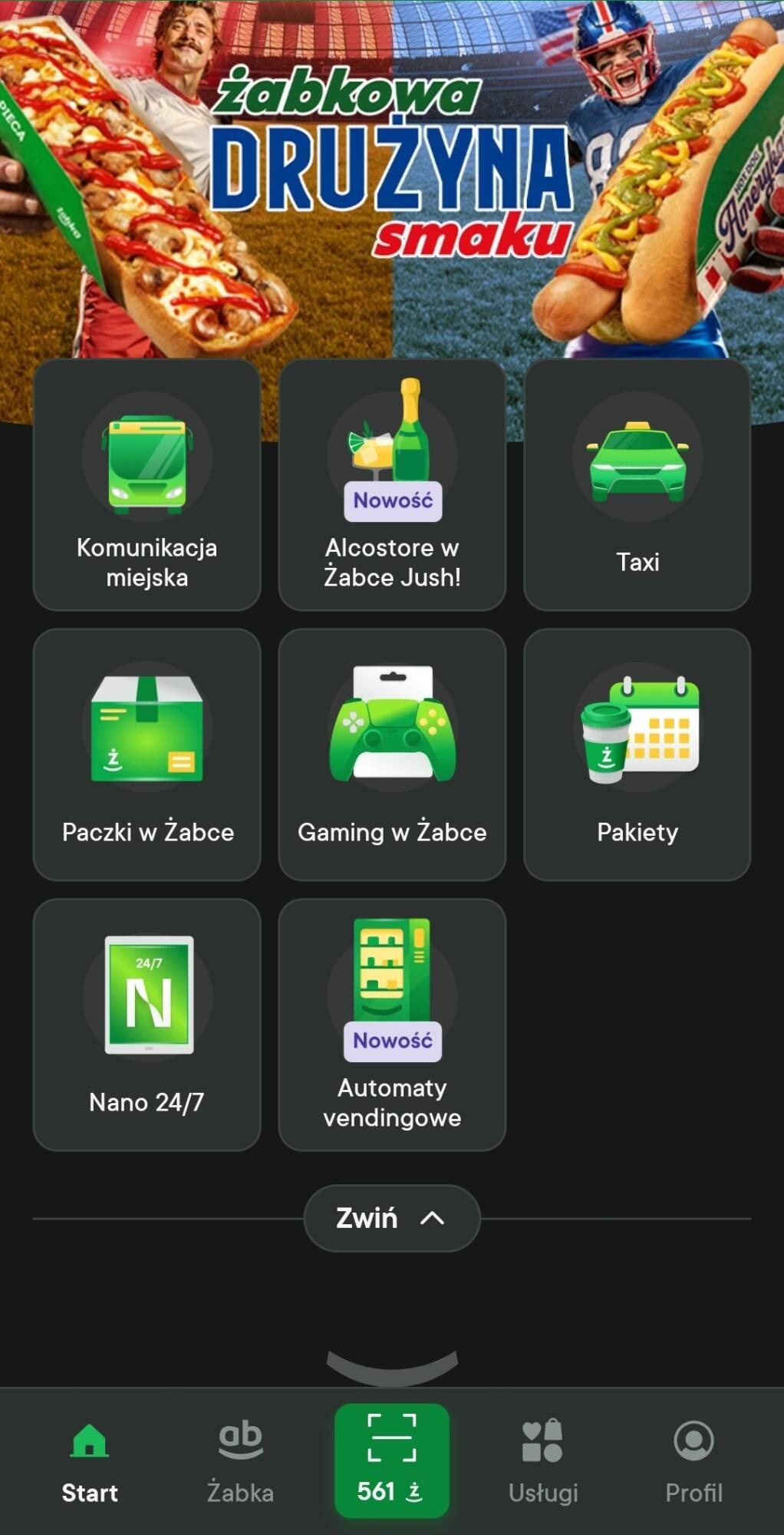This screenshot has height=1535, width=784.
Task: Switch to the Usługi tab
Action: coord(543,1462)
